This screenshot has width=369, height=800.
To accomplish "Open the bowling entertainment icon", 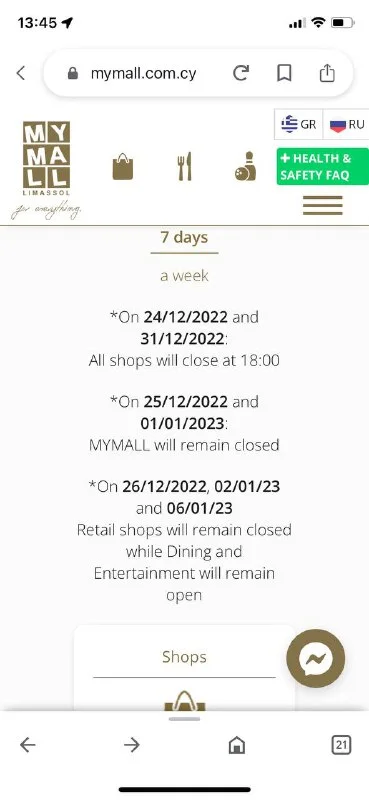I will click(x=245, y=166).
